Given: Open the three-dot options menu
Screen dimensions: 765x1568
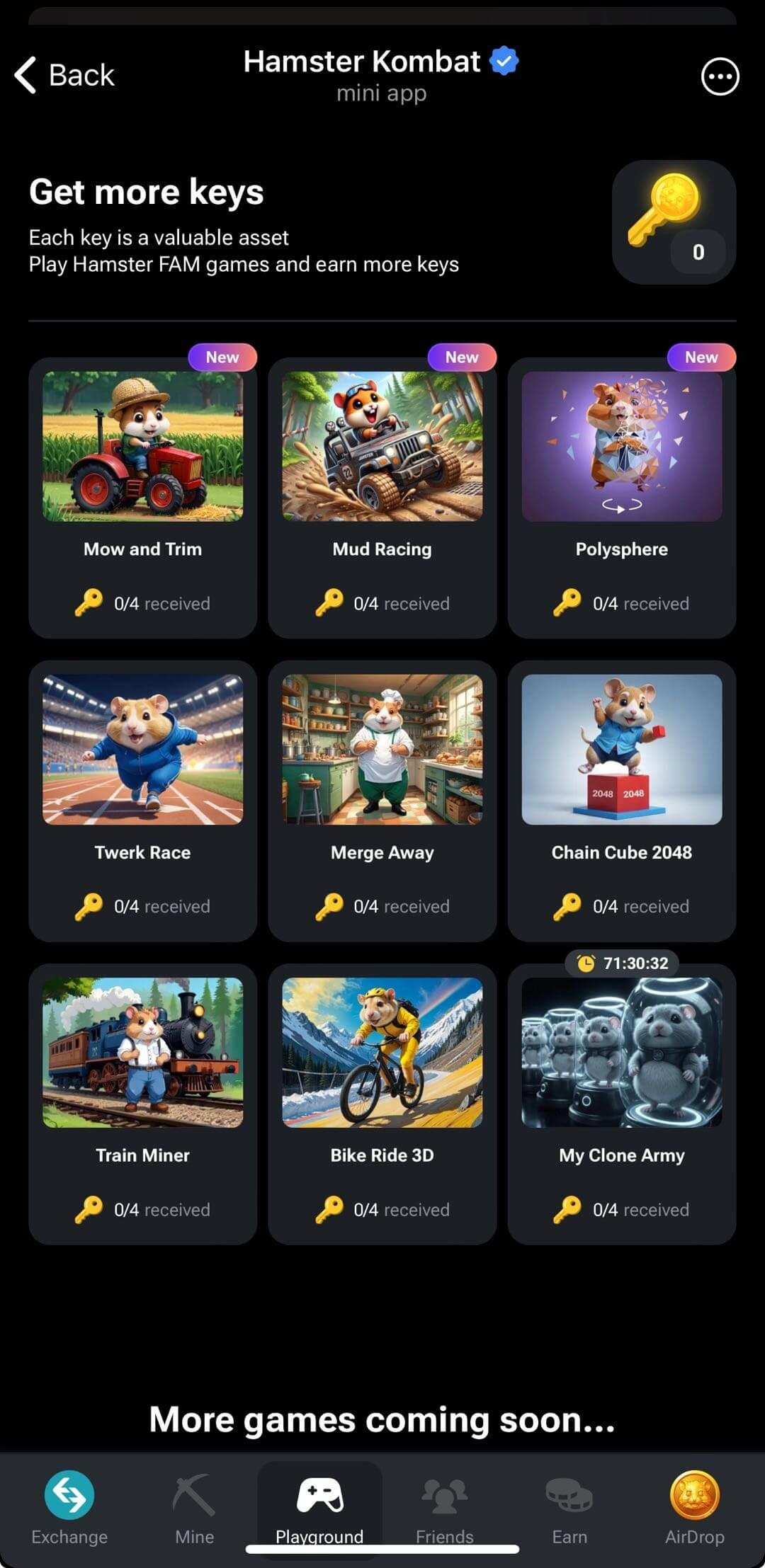Looking at the screenshot, I should pyautogui.click(x=720, y=76).
